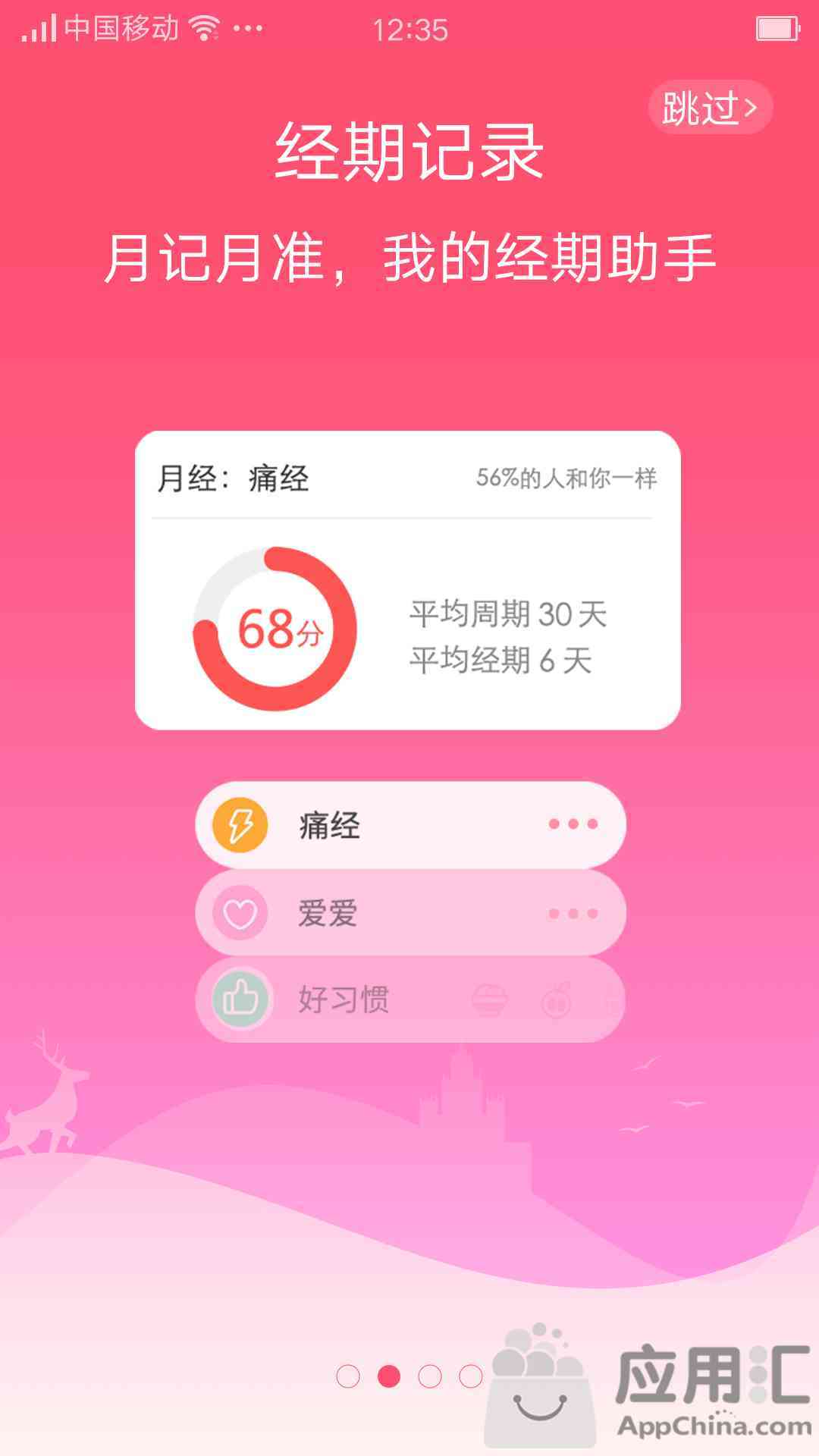Skip the intro with 跳过
Screen dimensions: 819x1456
click(x=710, y=108)
